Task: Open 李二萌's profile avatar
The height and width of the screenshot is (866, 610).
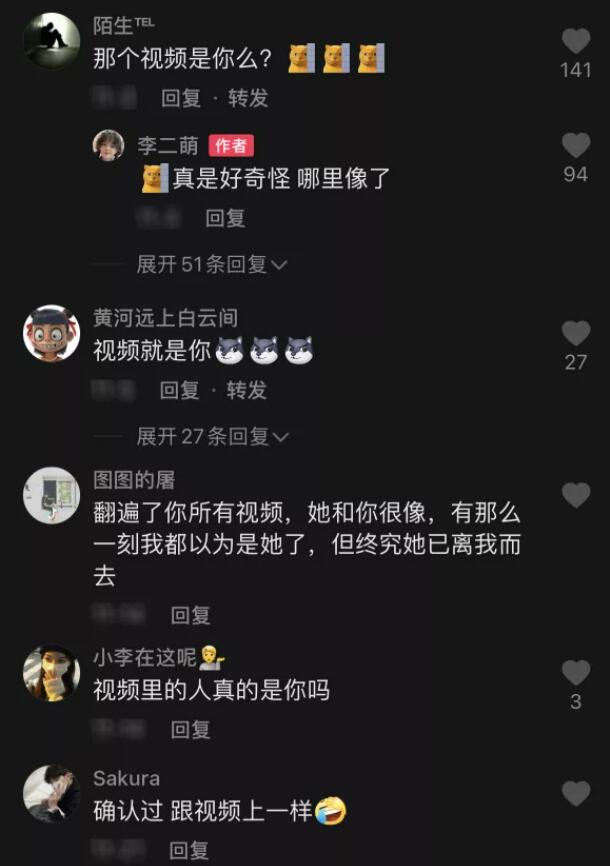Action: point(108,145)
